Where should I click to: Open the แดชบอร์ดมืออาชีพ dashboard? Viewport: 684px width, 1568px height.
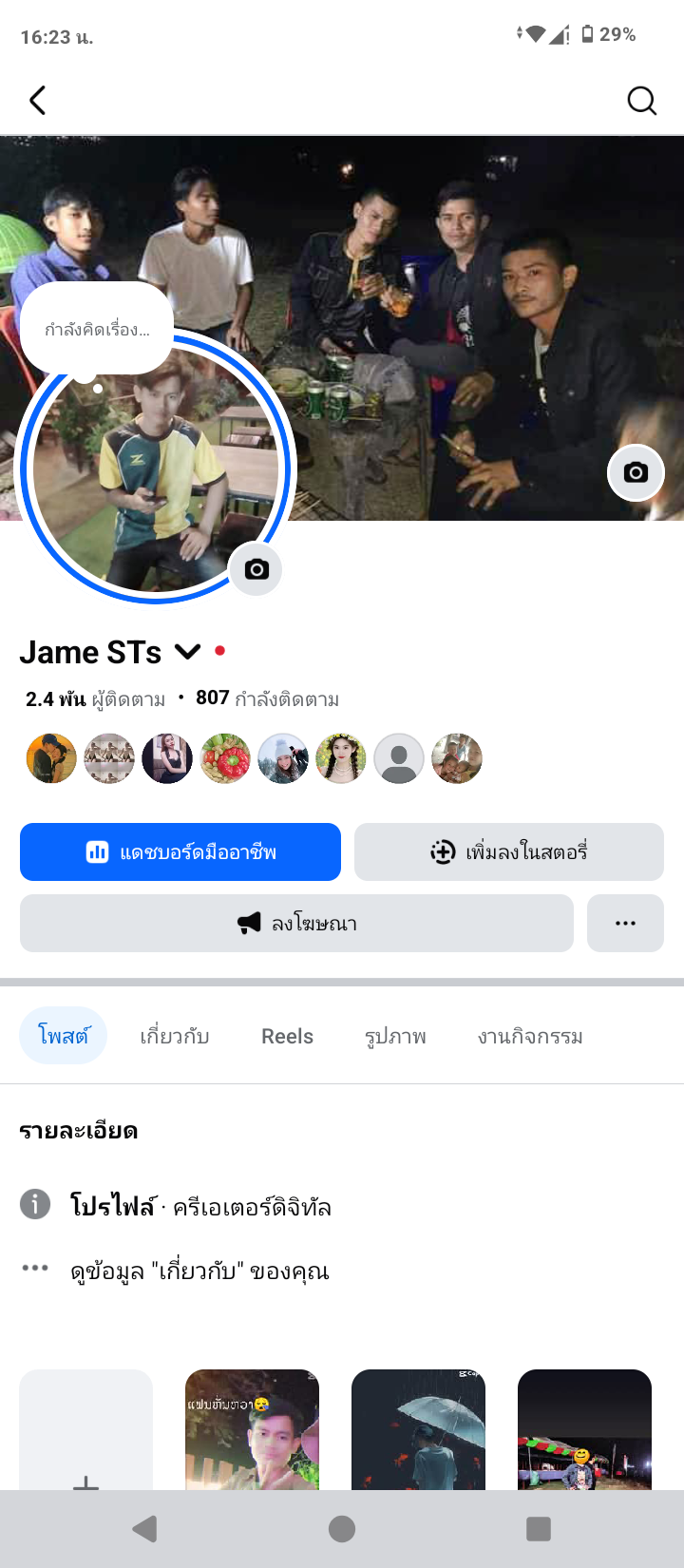tap(180, 852)
